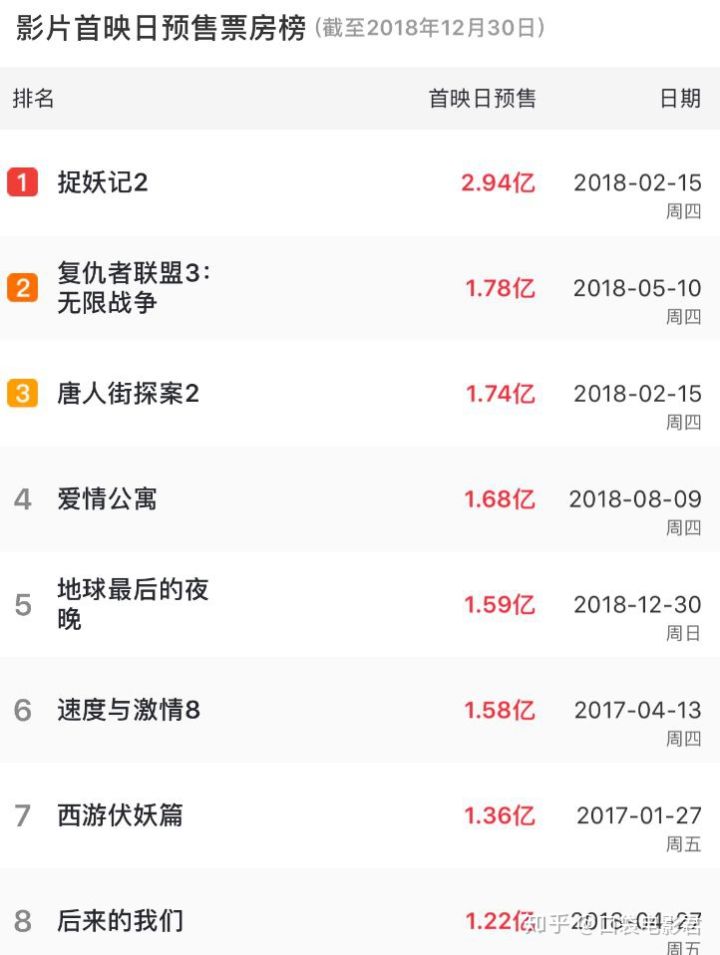Click the red rank 1 badge
The height and width of the screenshot is (955, 720).
tap(22, 182)
